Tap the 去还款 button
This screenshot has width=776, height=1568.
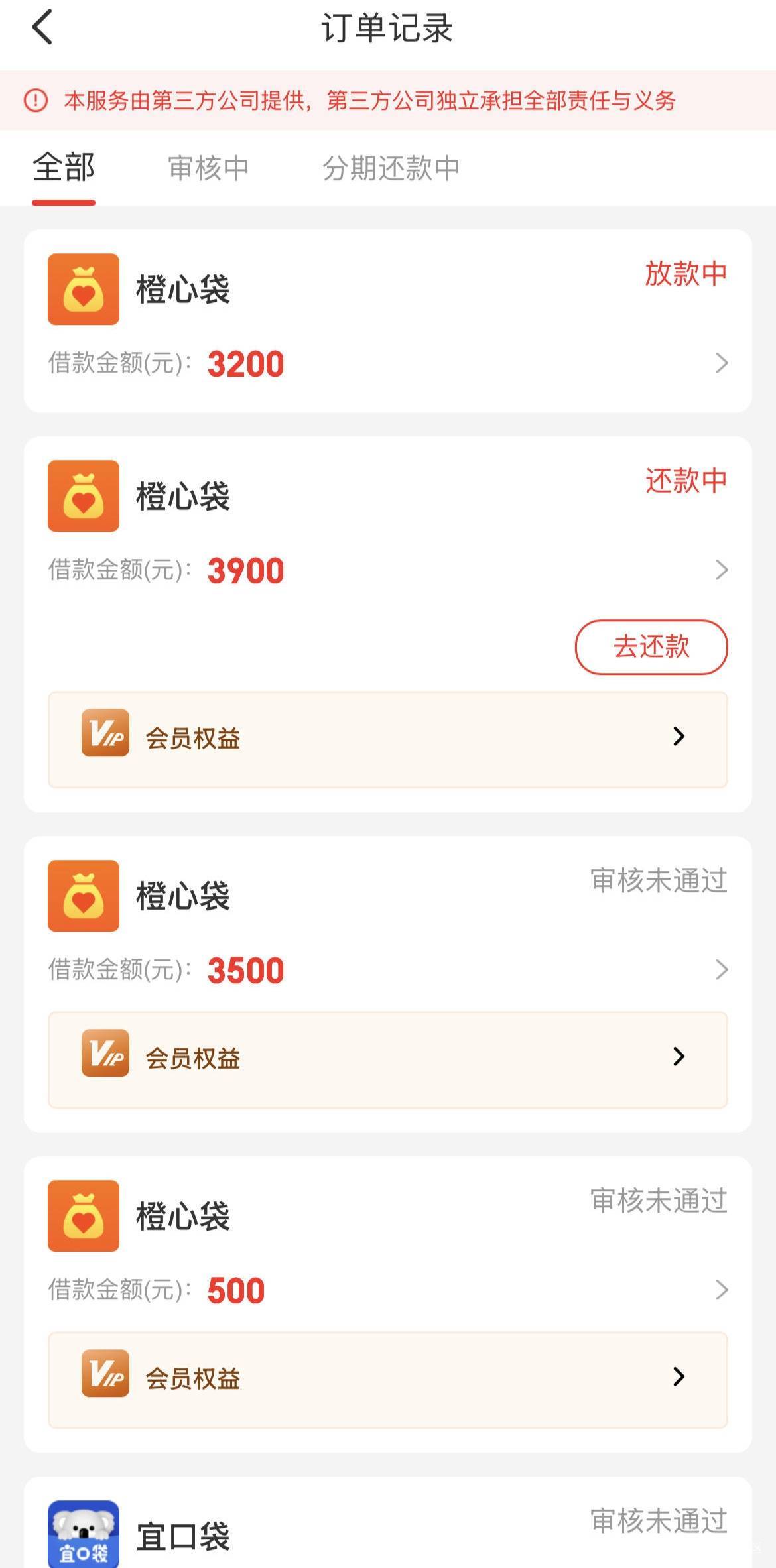(x=651, y=647)
